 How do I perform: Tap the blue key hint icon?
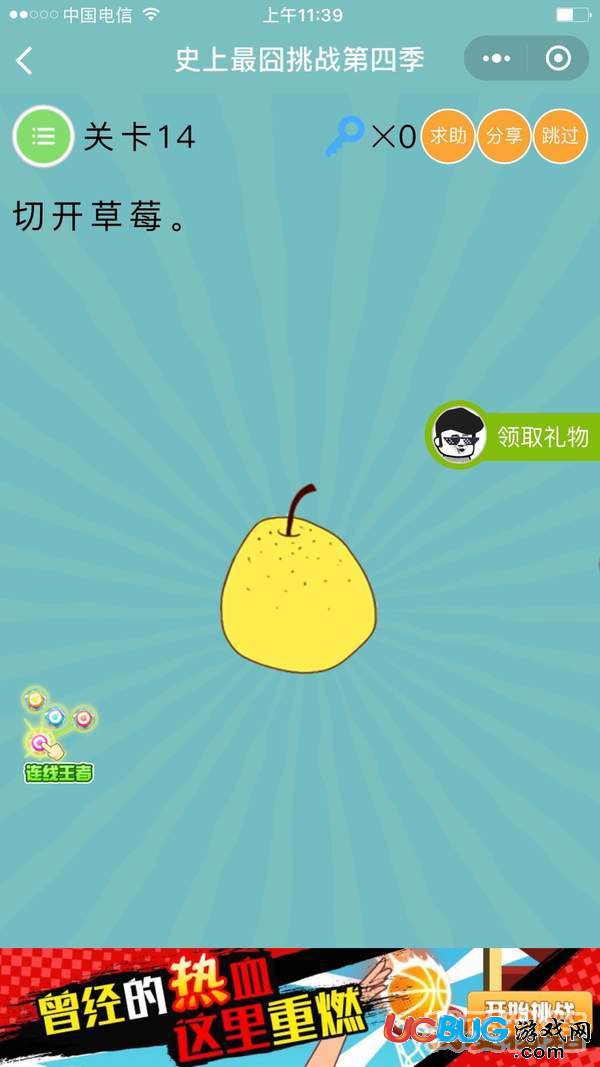[x=343, y=137]
